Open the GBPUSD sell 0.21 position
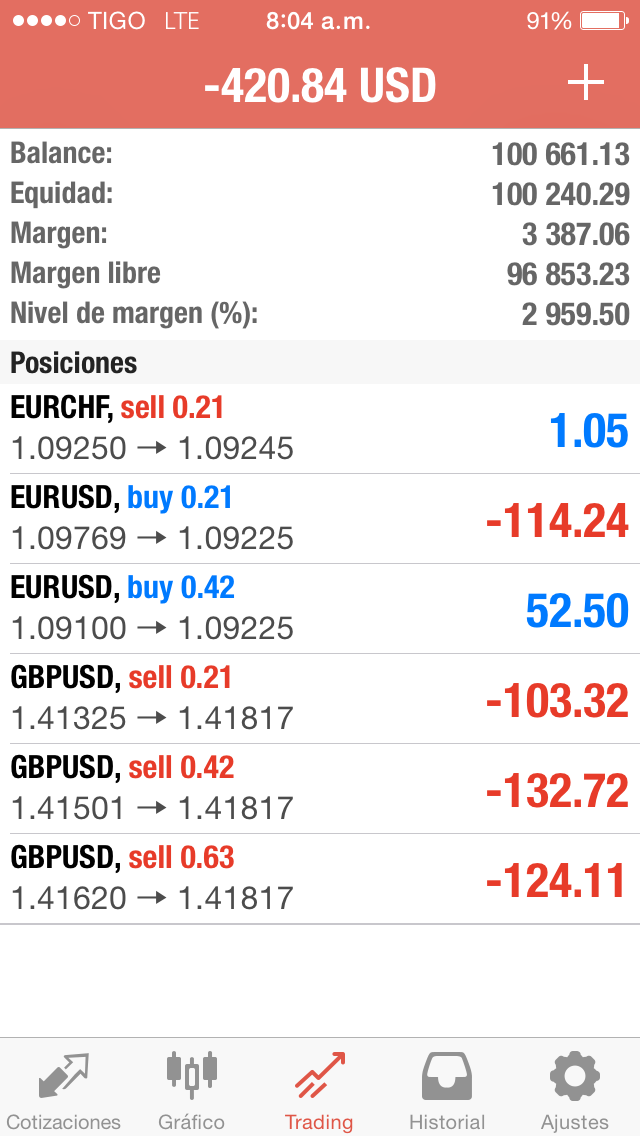640x1136 pixels. (320, 699)
